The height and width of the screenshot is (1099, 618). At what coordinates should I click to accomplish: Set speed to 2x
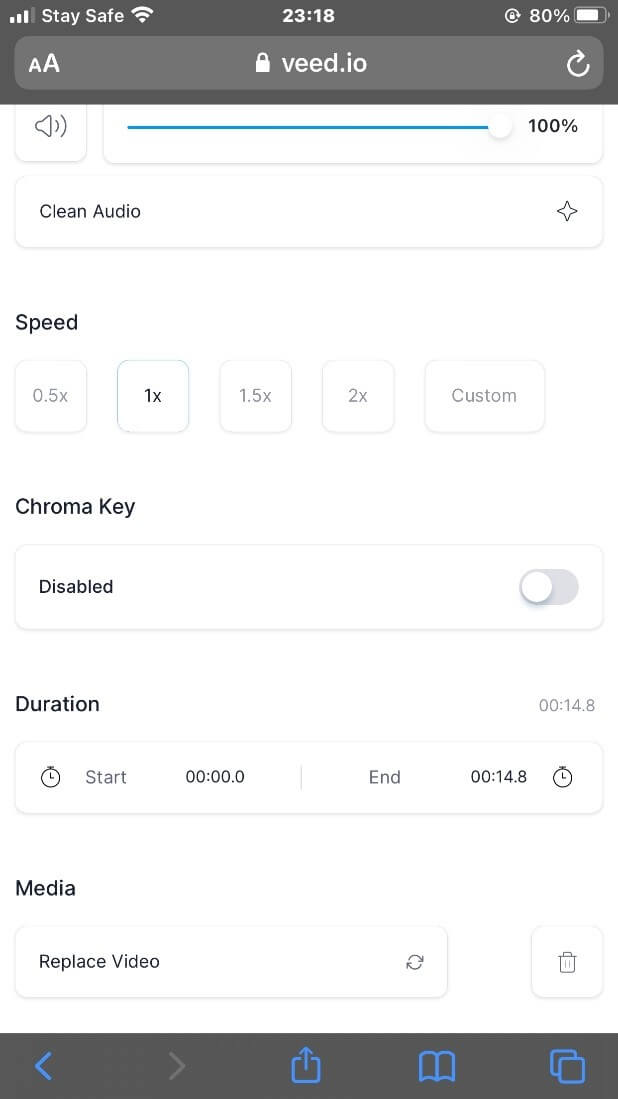point(358,396)
